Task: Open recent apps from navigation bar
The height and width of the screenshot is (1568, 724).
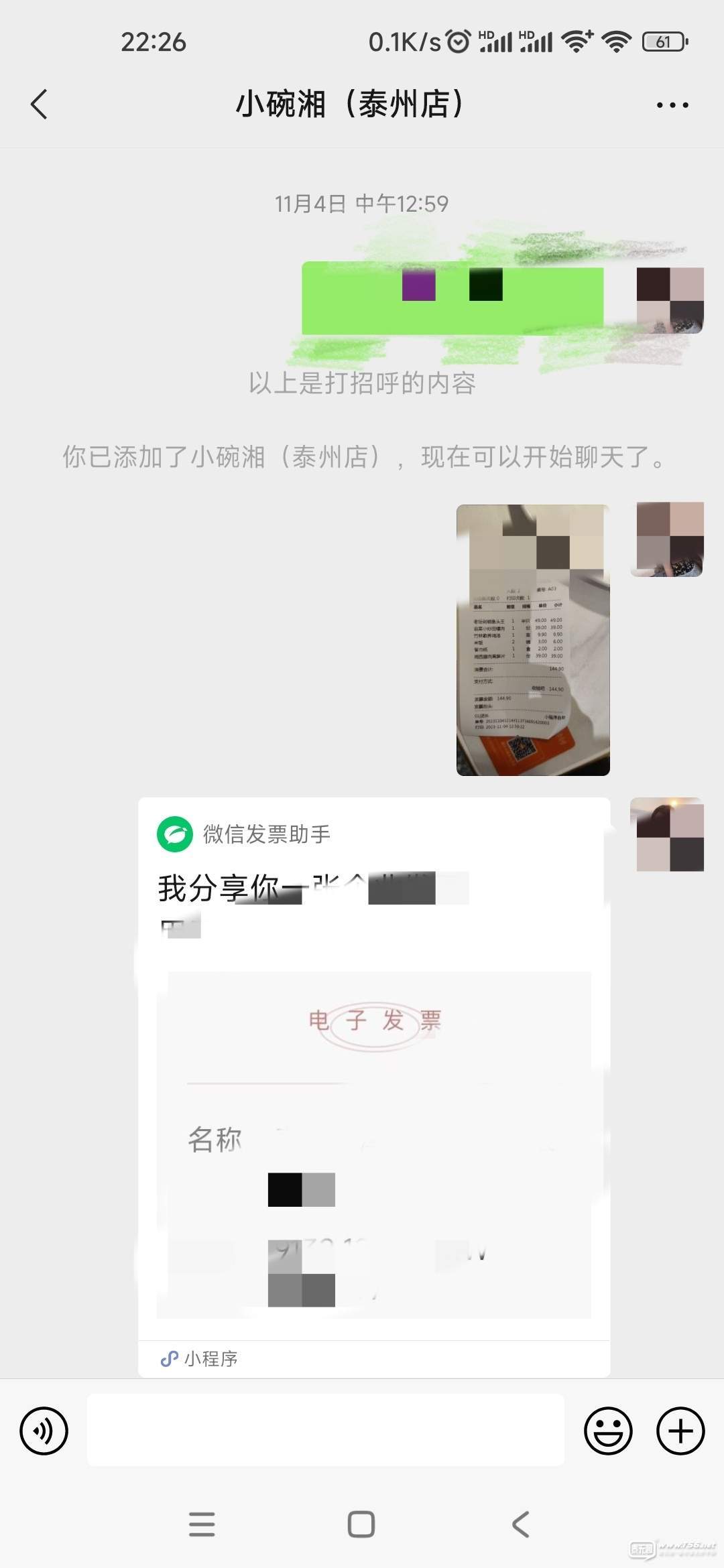Action: (202, 1524)
